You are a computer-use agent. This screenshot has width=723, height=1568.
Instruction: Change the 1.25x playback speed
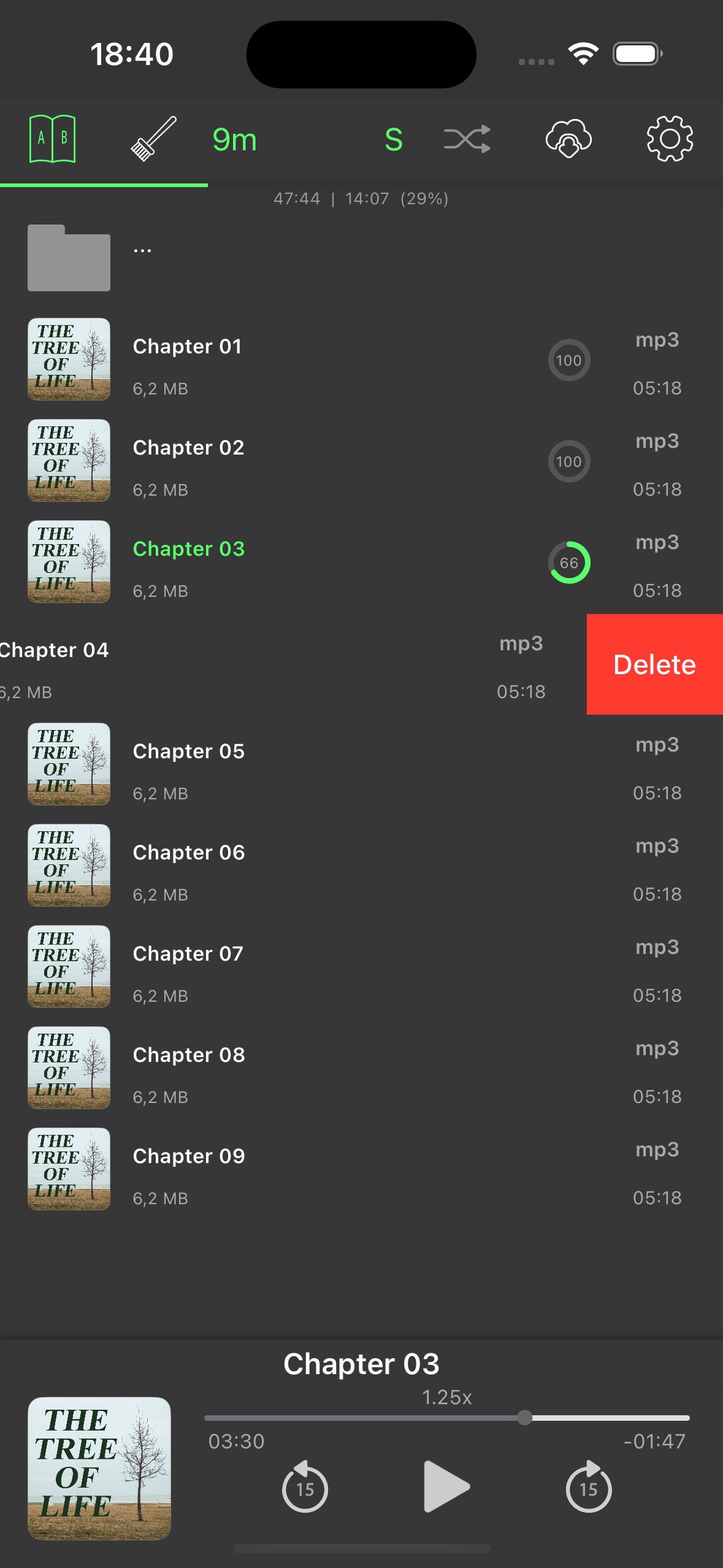click(446, 1397)
